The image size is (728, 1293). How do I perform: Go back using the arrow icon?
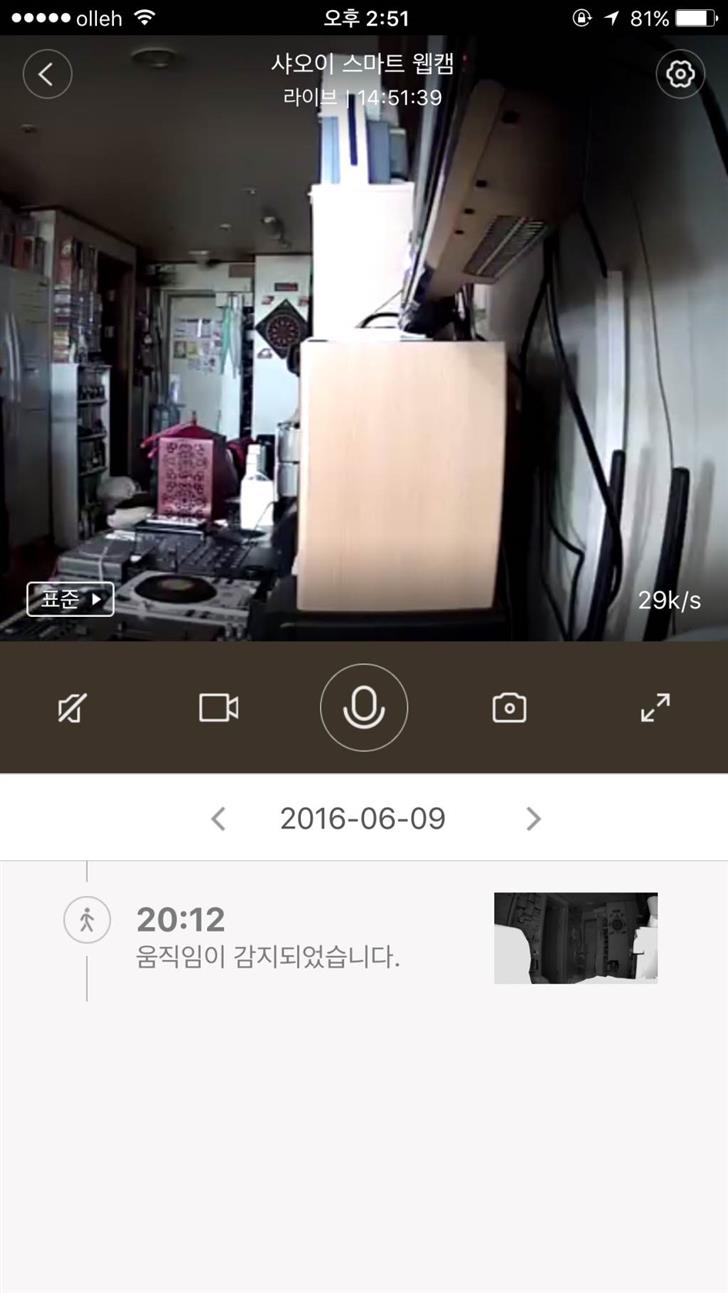point(47,74)
